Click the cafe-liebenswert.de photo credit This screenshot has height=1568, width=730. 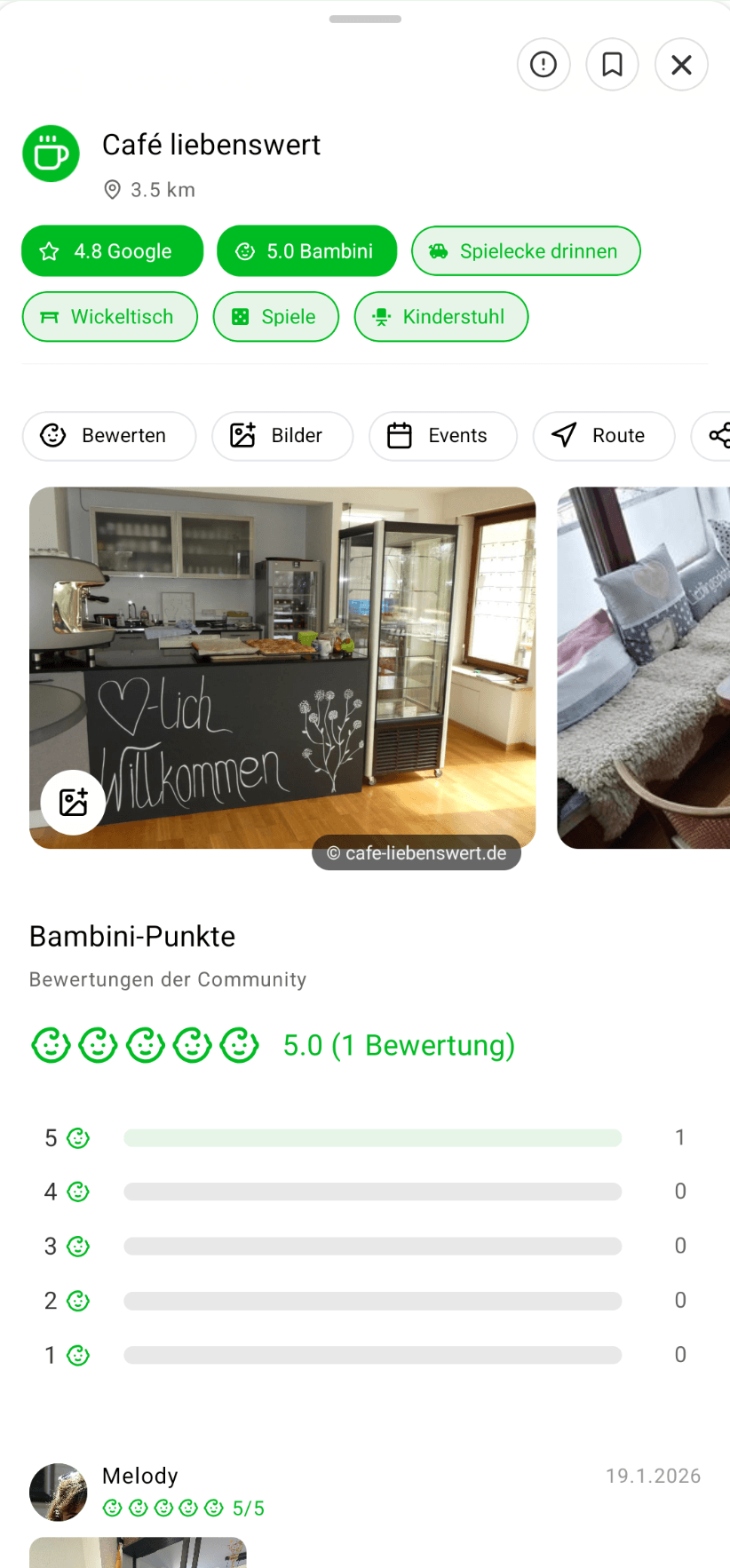[x=417, y=852]
